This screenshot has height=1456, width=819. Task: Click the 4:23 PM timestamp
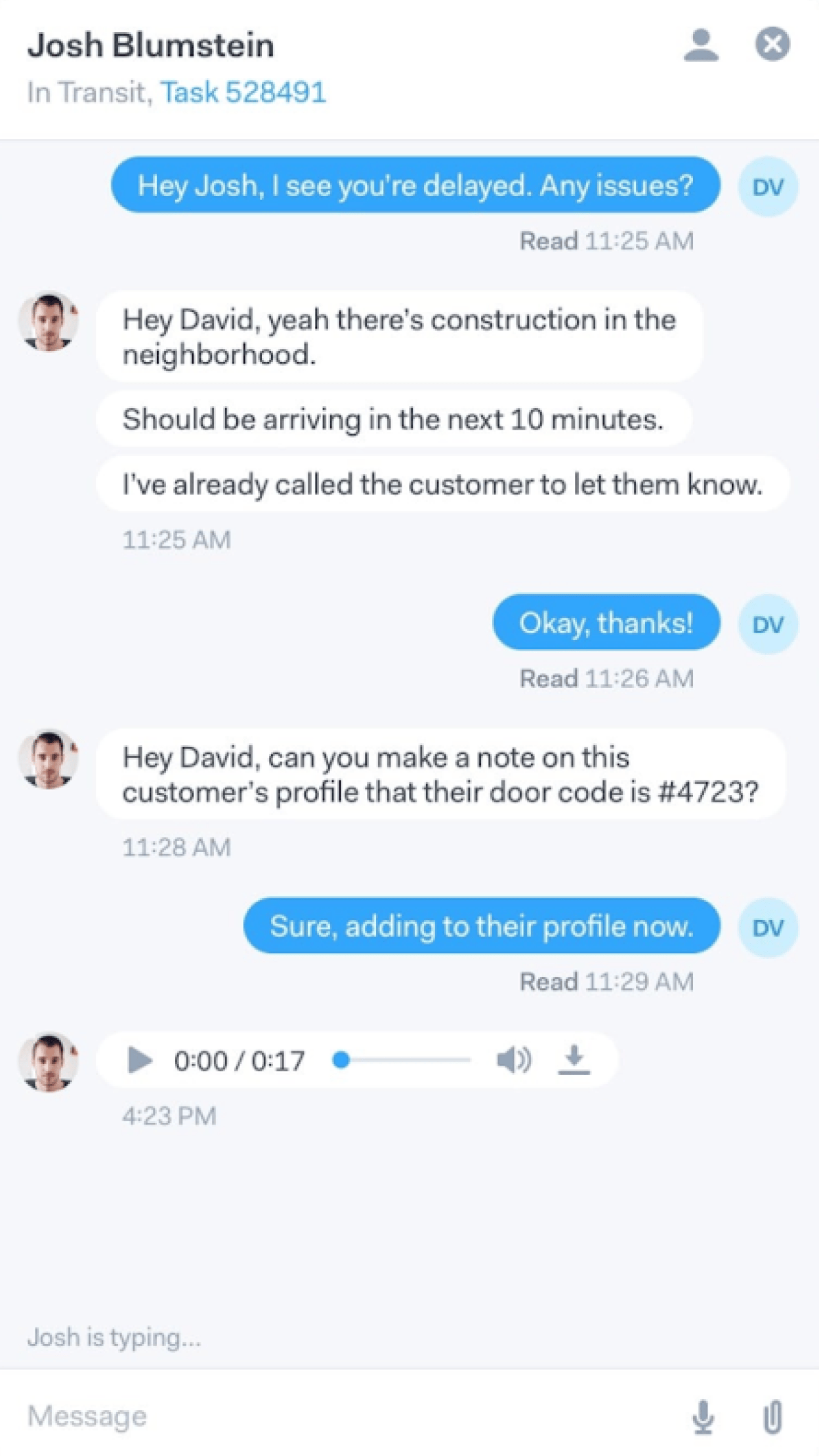[169, 1113]
